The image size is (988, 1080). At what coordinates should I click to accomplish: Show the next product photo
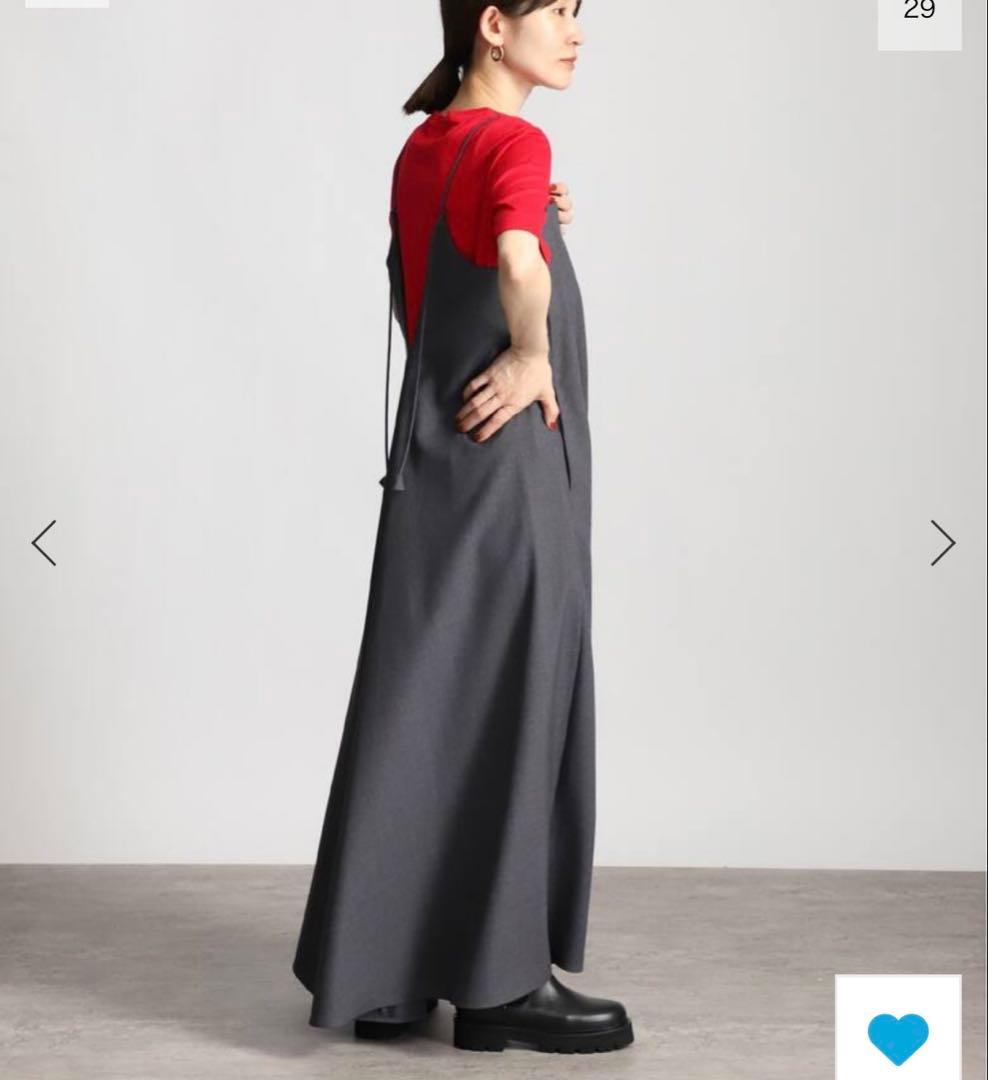pyautogui.click(x=942, y=543)
